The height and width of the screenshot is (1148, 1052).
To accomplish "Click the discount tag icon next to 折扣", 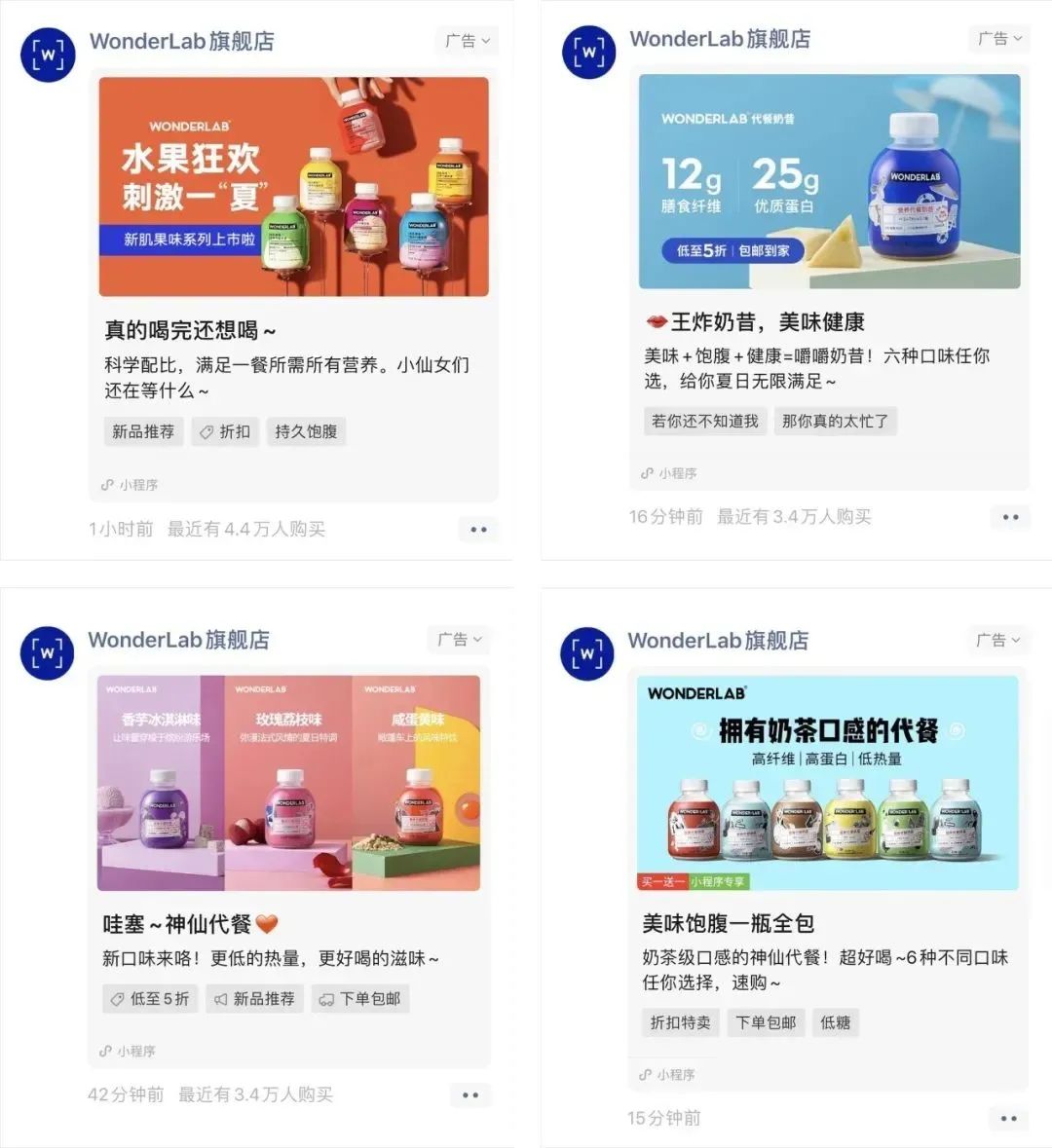I will click(205, 431).
